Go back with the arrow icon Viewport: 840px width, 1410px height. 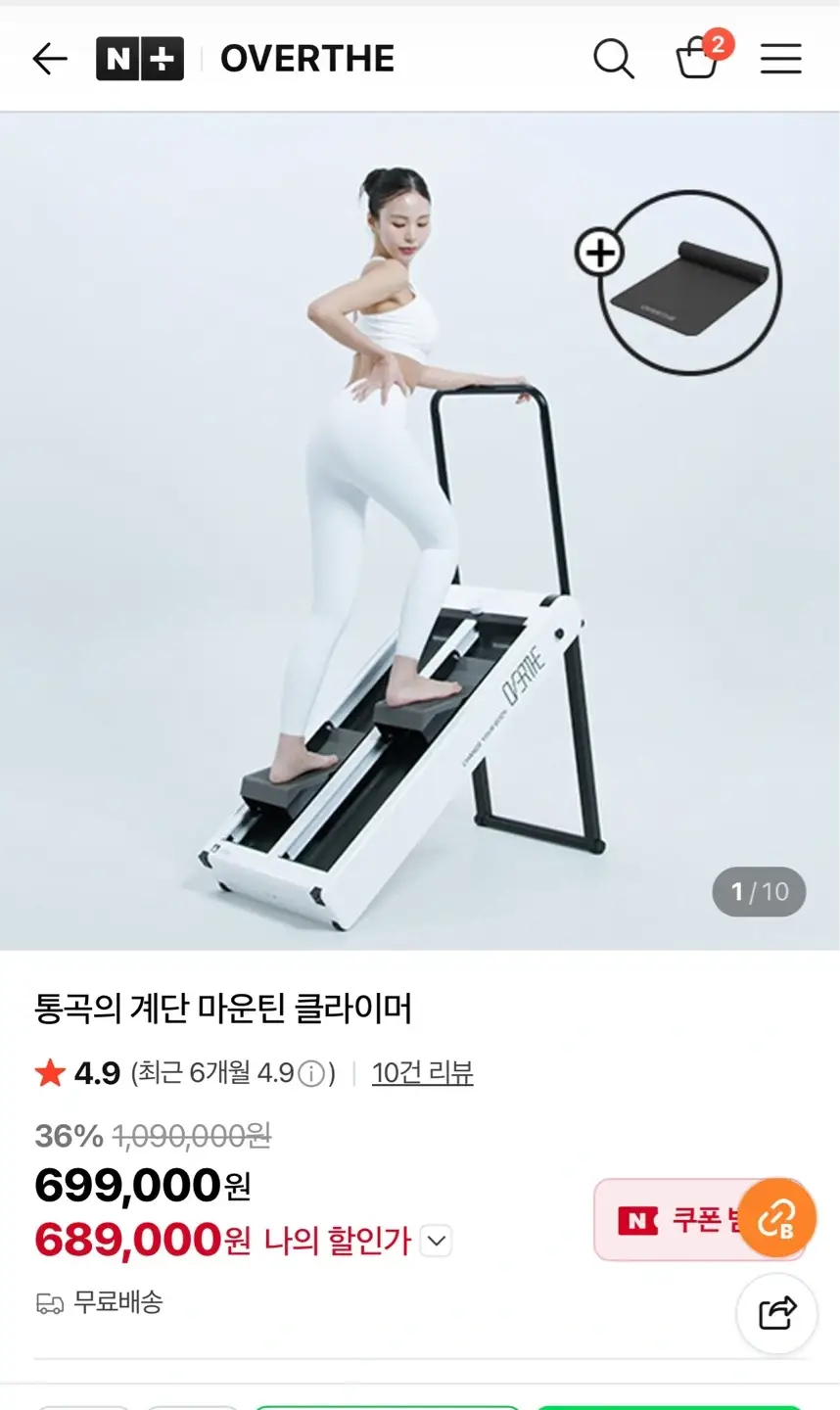pyautogui.click(x=50, y=59)
